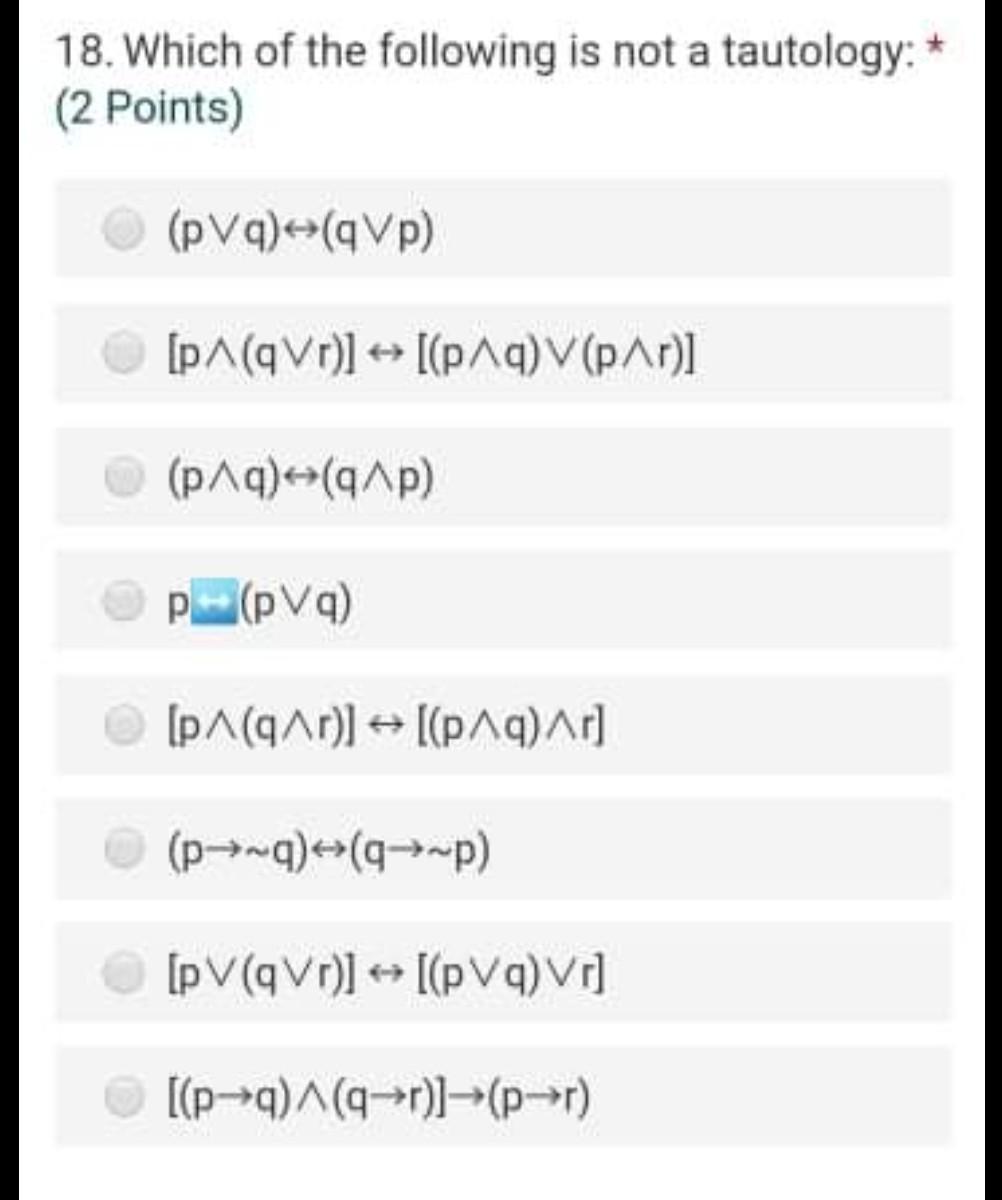The width and height of the screenshot is (1002, 1200).
Task: Pick the option (p∧q)↔(q∧p)
Action: click(121, 477)
